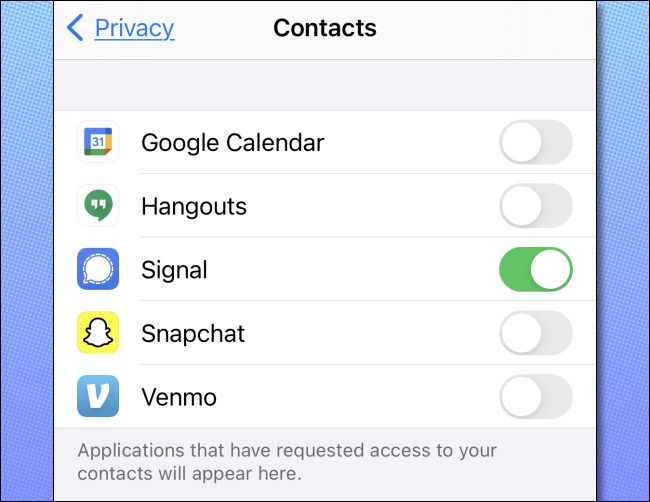Disable Signal's access to contacts
This screenshot has width=650, height=502.
(x=536, y=270)
